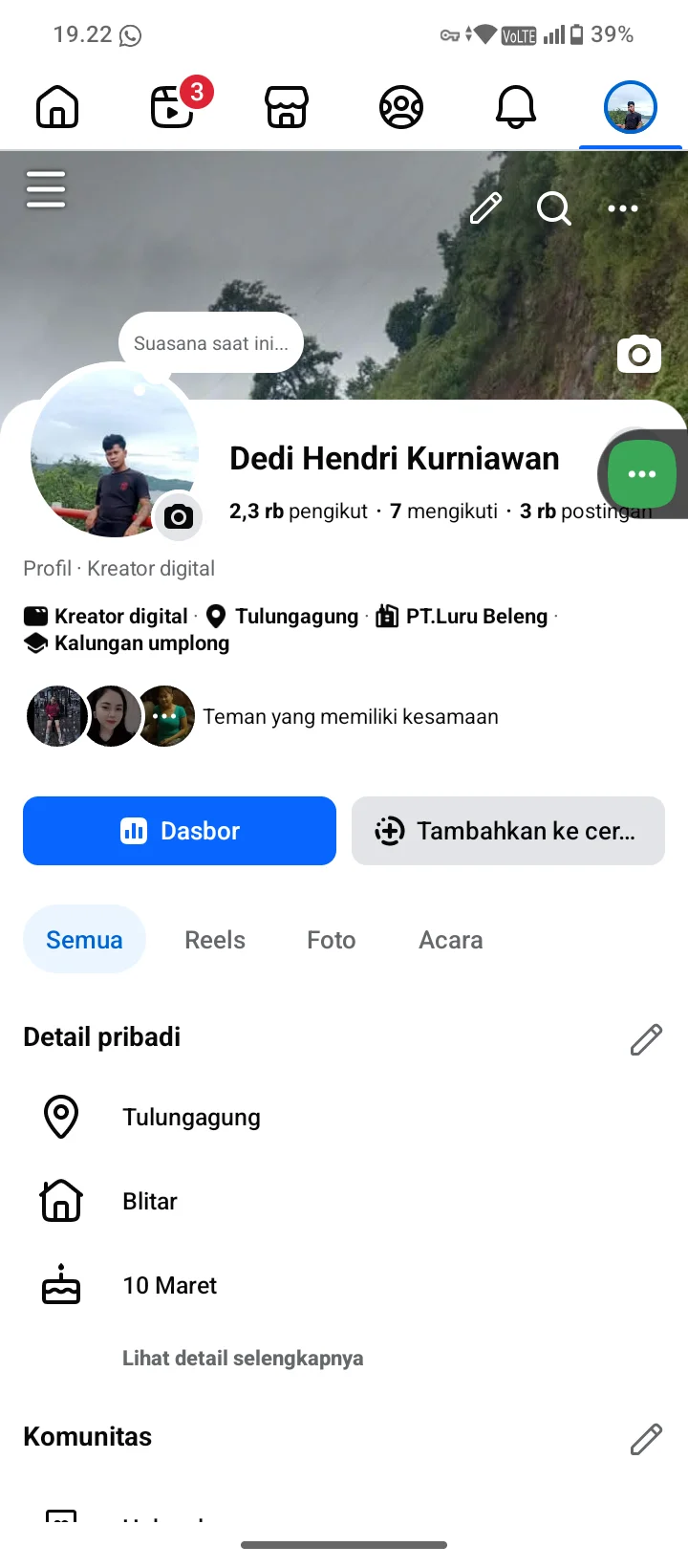The height and width of the screenshot is (1568, 688).
Task: Tap "Tambahkan ke cer..." to add story
Action: [x=508, y=831]
